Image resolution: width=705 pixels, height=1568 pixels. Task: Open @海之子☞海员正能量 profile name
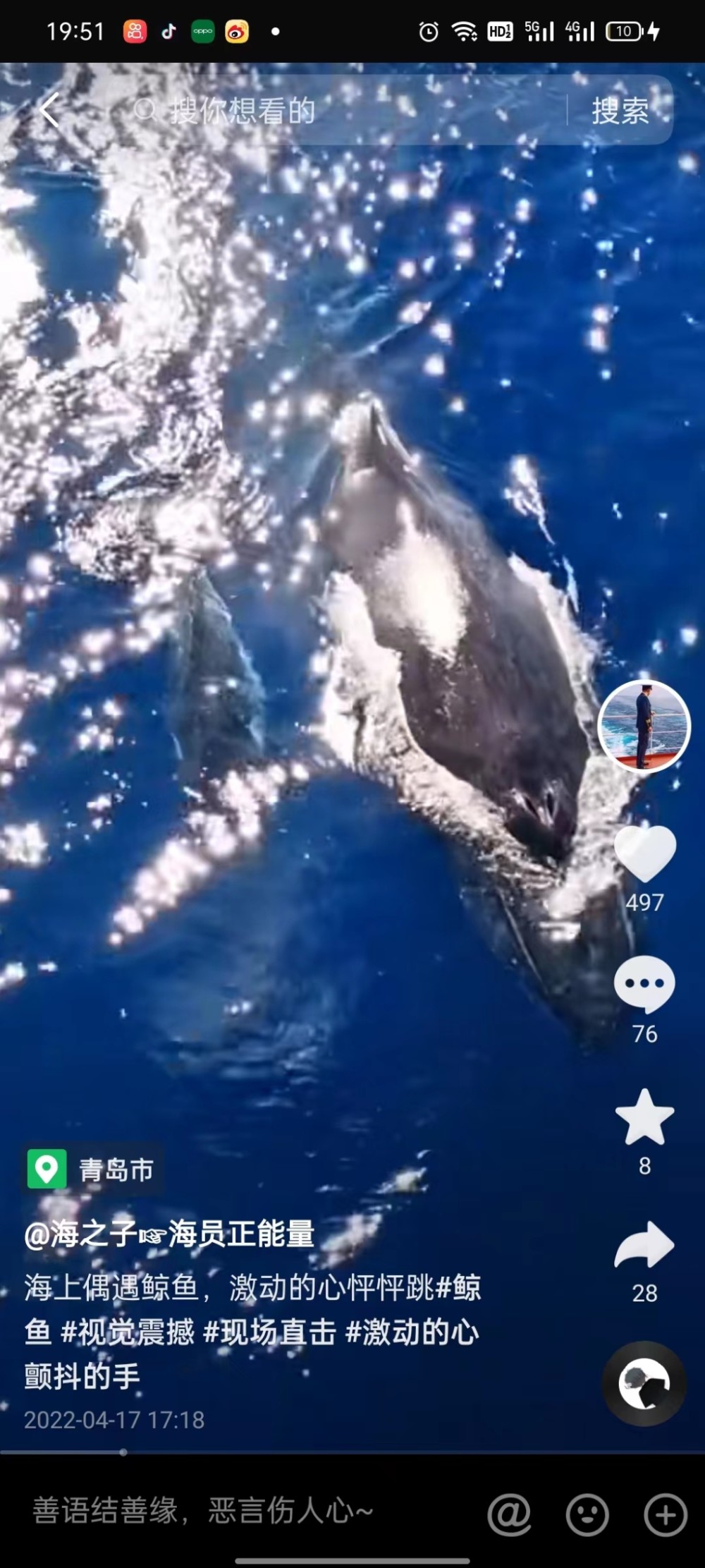(x=169, y=1234)
